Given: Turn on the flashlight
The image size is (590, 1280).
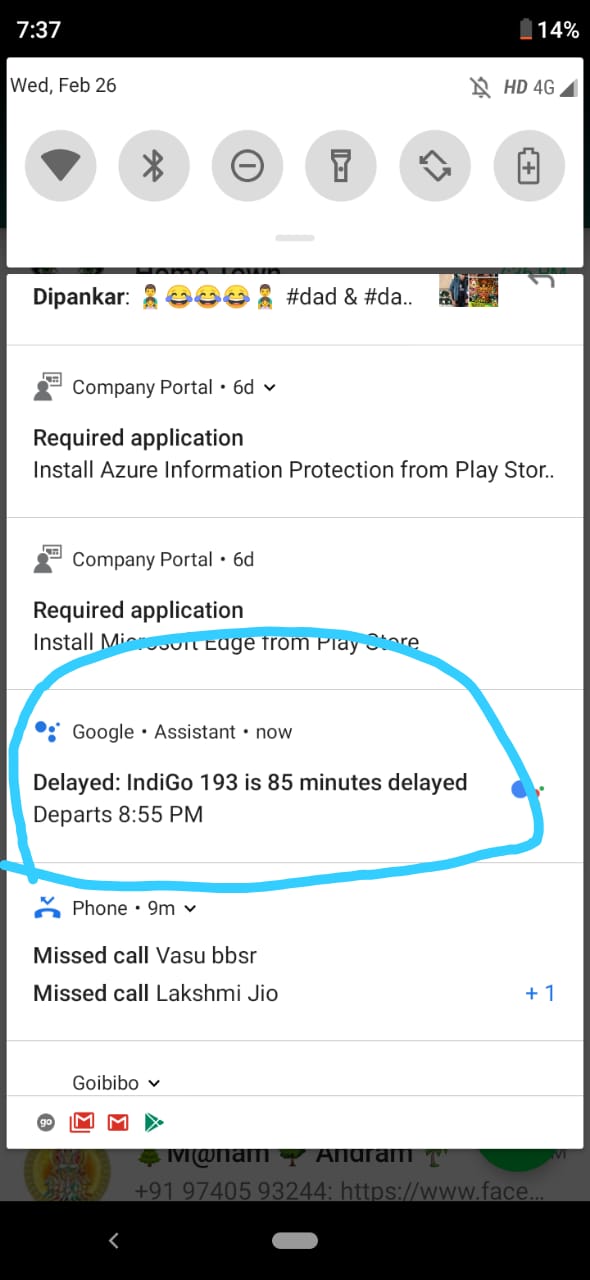Looking at the screenshot, I should [341, 166].
